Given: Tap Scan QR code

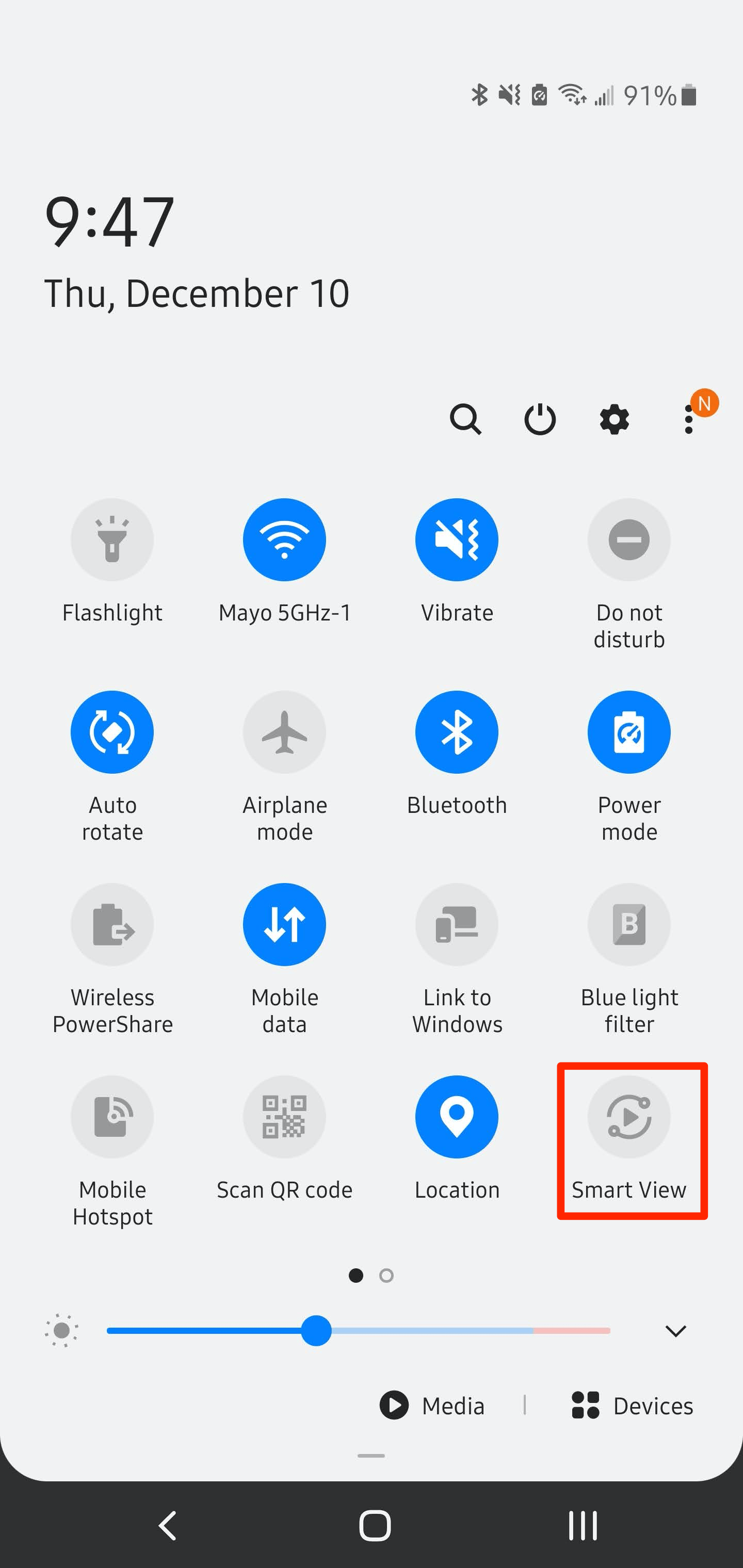Looking at the screenshot, I should click(x=284, y=1117).
